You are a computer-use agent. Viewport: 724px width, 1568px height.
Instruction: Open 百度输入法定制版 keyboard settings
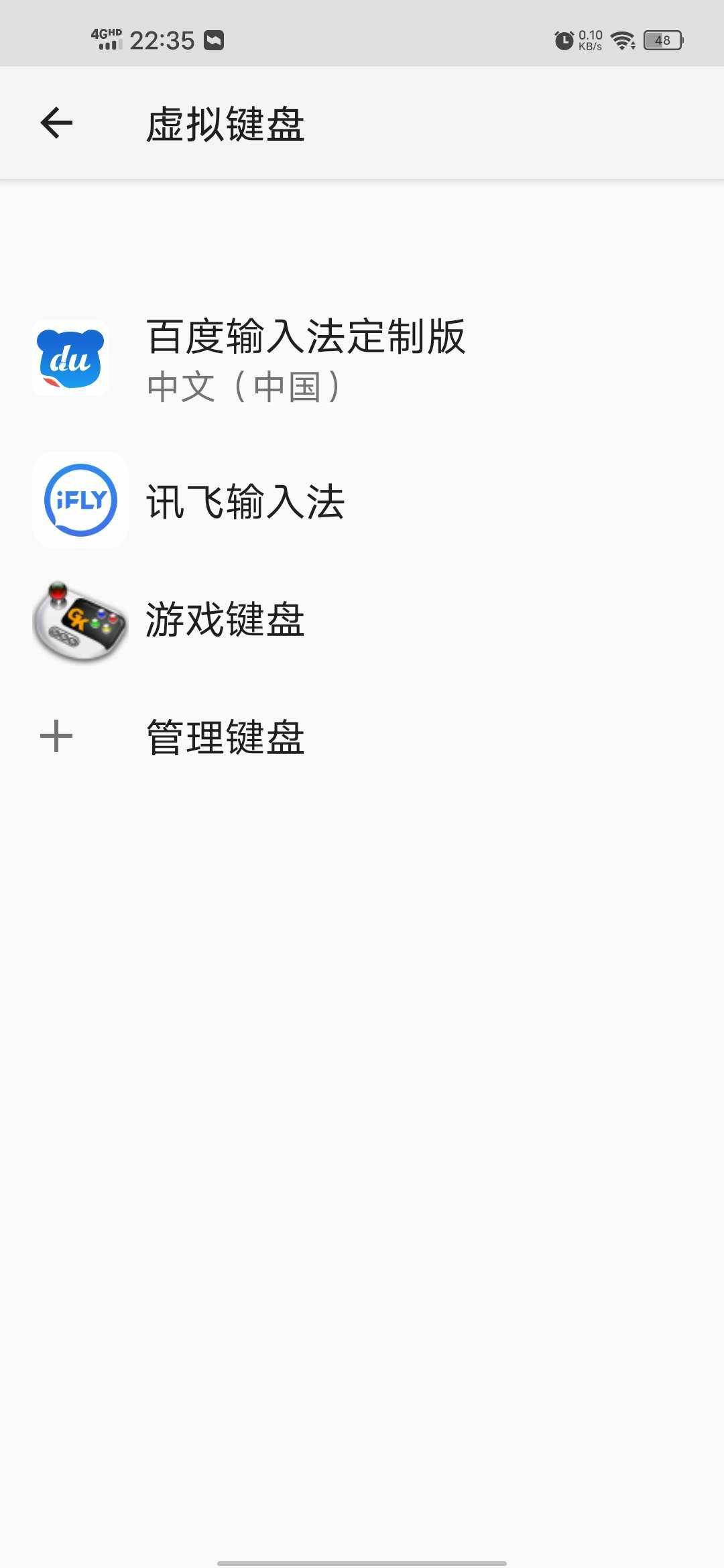[x=362, y=359]
